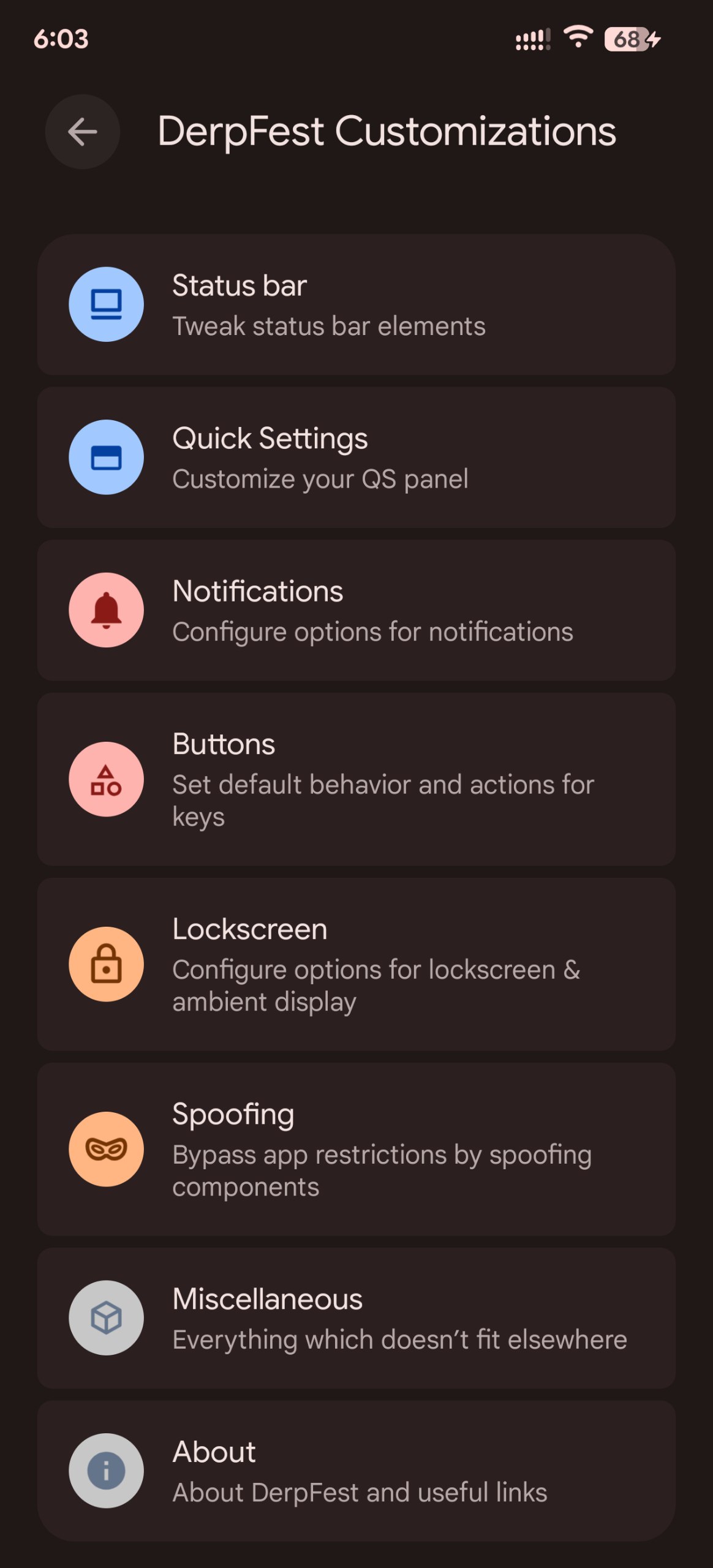The height and width of the screenshot is (1568, 713).
Task: Open the Spoofing section
Action: point(356,1149)
